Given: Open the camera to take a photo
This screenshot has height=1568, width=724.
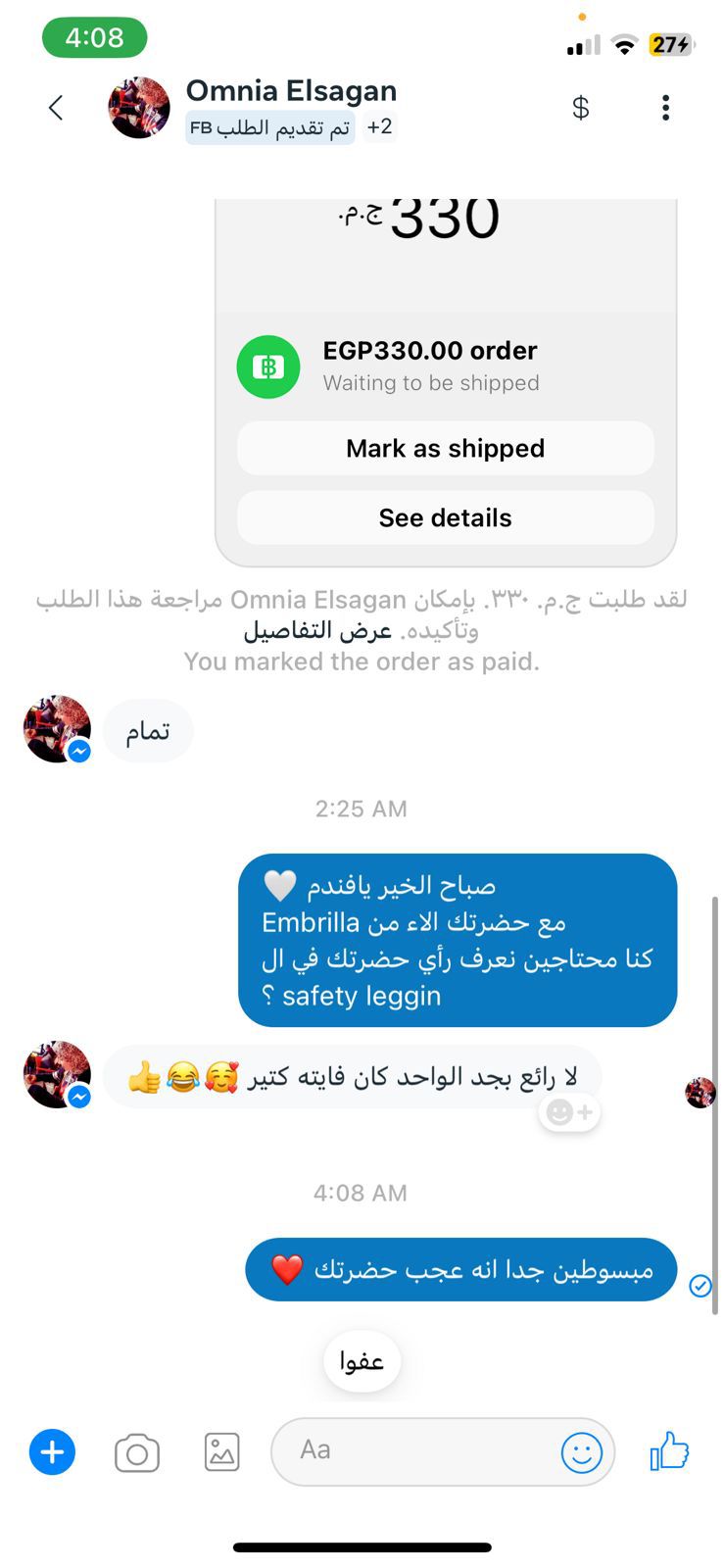Looking at the screenshot, I should coord(137,1453).
